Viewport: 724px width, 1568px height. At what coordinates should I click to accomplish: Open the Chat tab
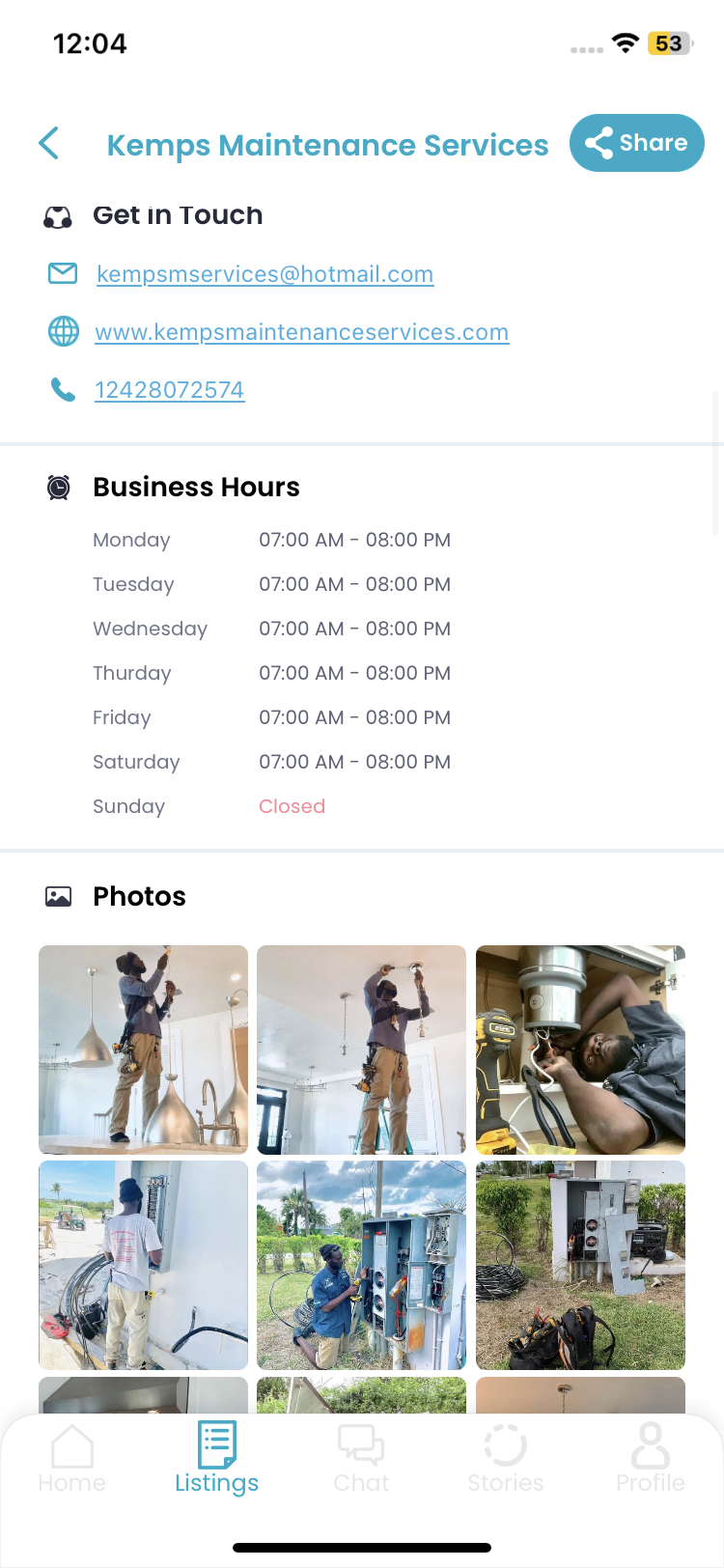(x=361, y=1459)
